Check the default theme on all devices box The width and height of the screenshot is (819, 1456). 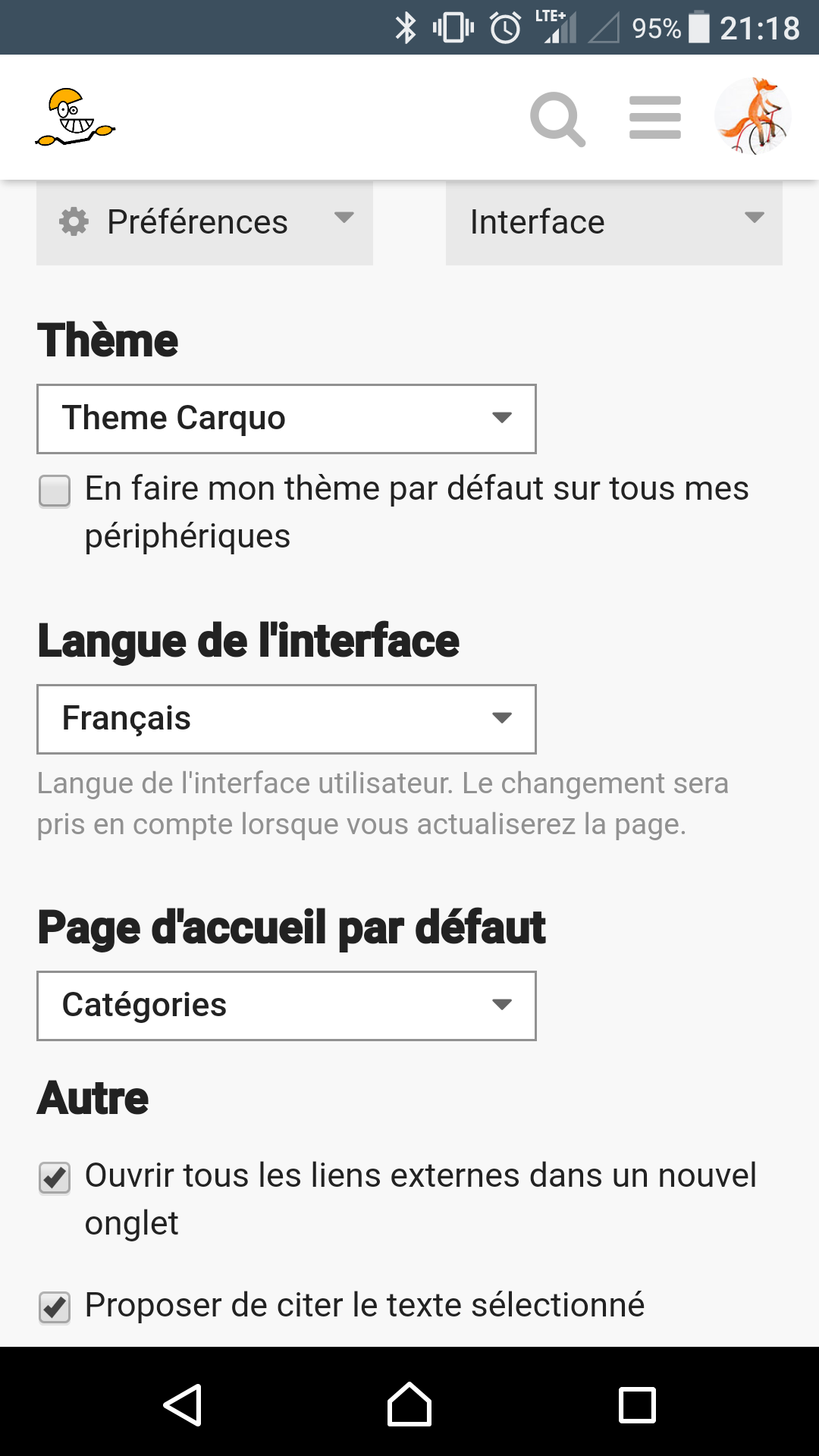pos(55,491)
